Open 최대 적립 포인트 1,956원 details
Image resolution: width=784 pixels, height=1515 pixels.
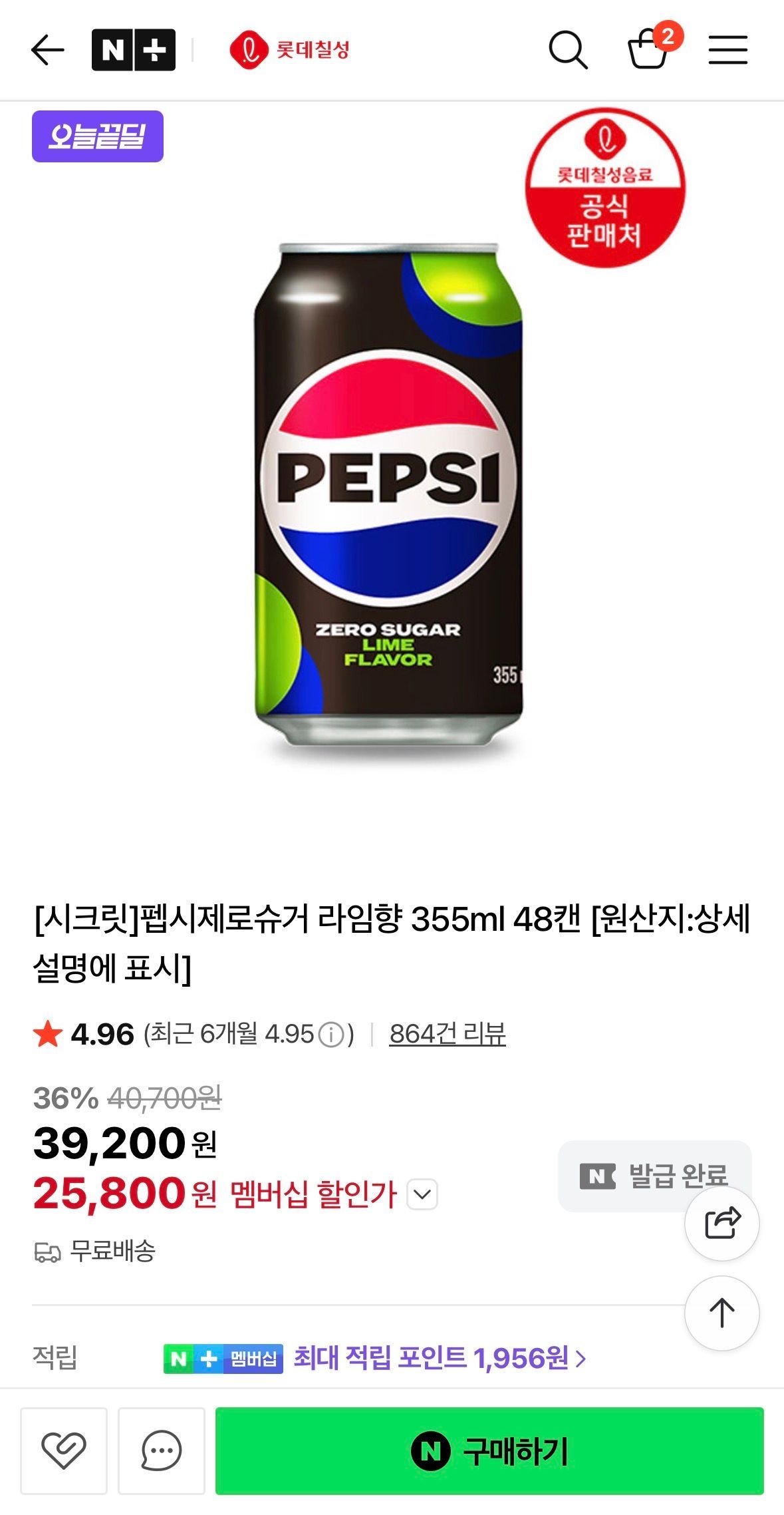pos(440,1358)
